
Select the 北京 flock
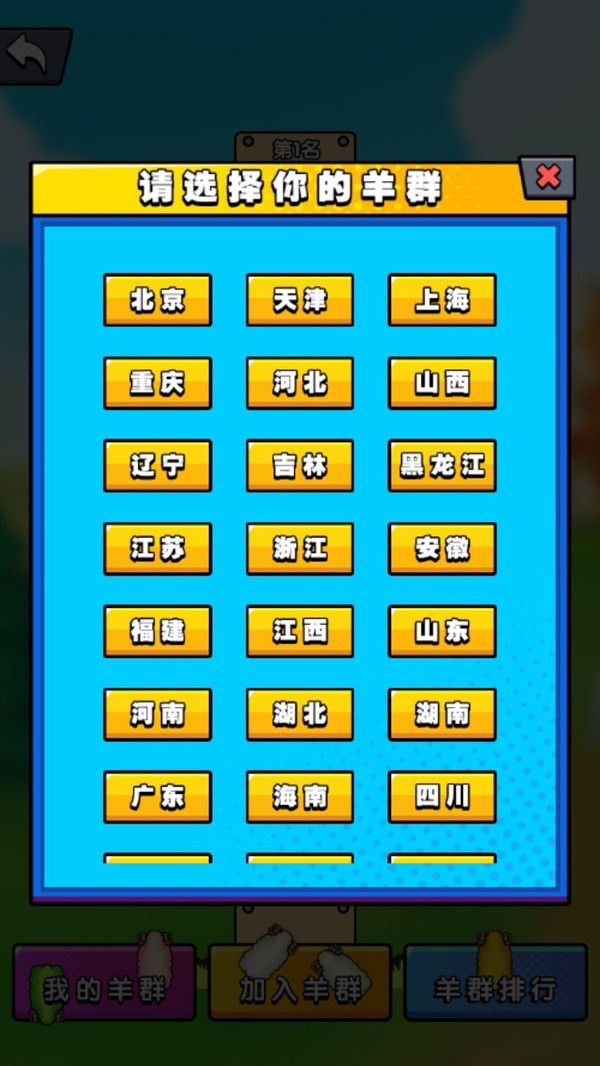[x=157, y=299]
